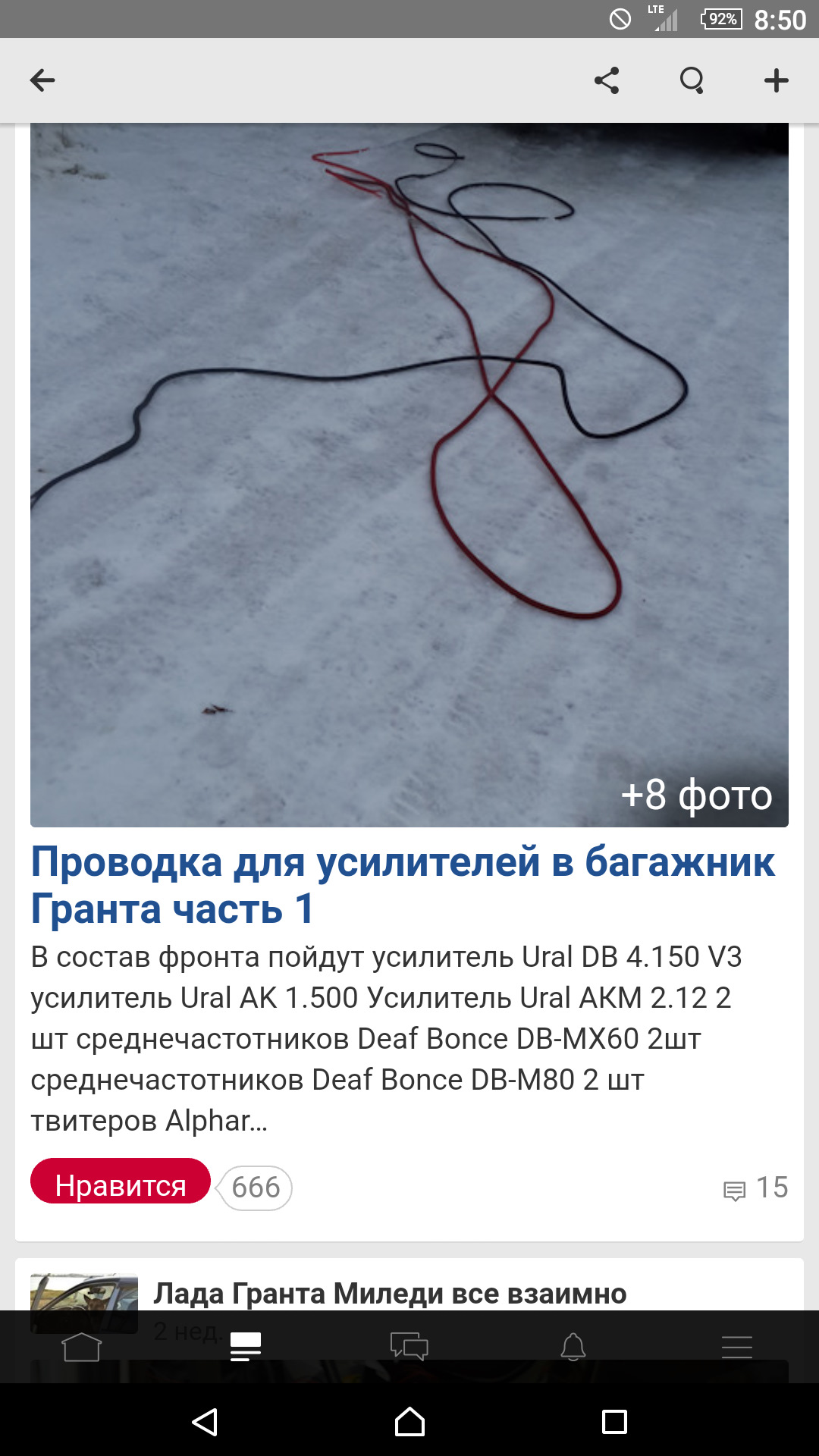Tap the system home button
This screenshot has height=1456, width=819.
(409, 1421)
